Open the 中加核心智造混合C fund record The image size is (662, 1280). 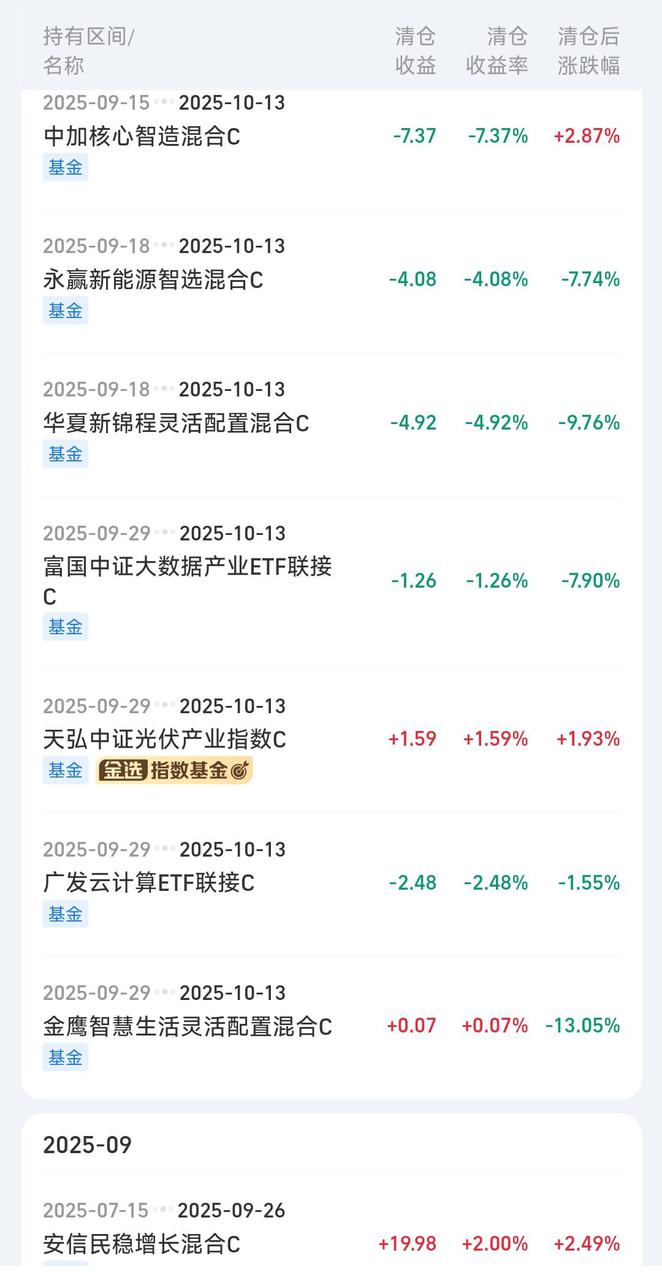coord(141,136)
